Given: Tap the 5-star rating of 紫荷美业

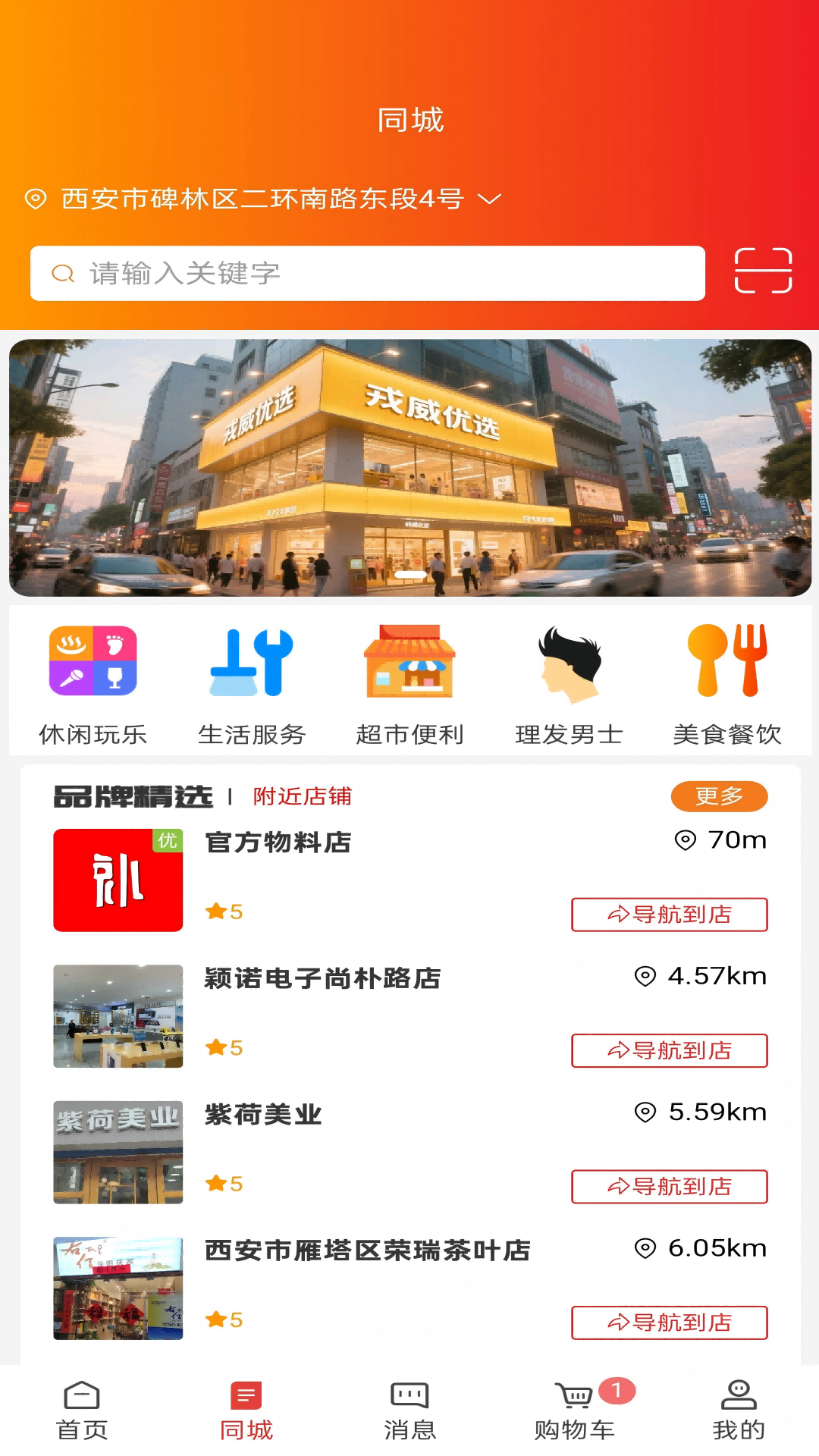Looking at the screenshot, I should [224, 1185].
